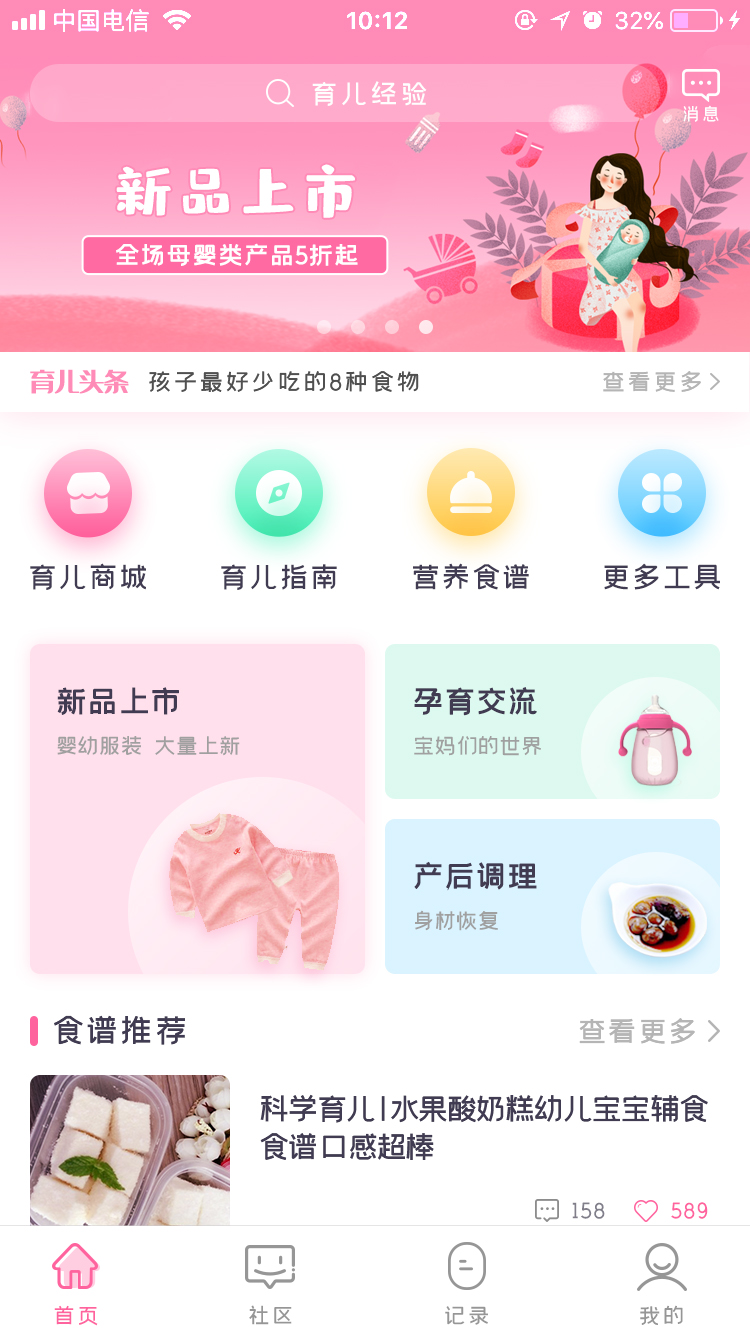Switch to the 记录 tab
The image size is (750, 1334).
(466, 1285)
